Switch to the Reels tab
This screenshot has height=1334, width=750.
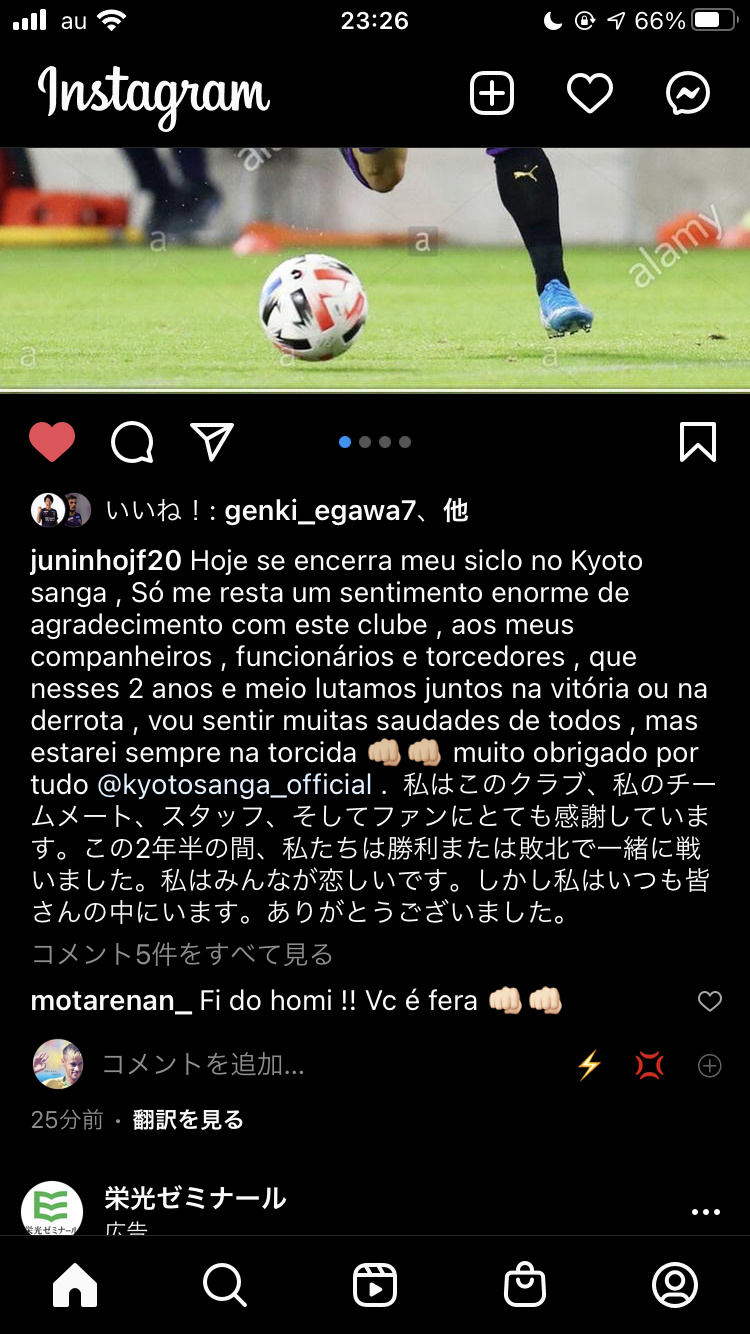click(x=375, y=1285)
